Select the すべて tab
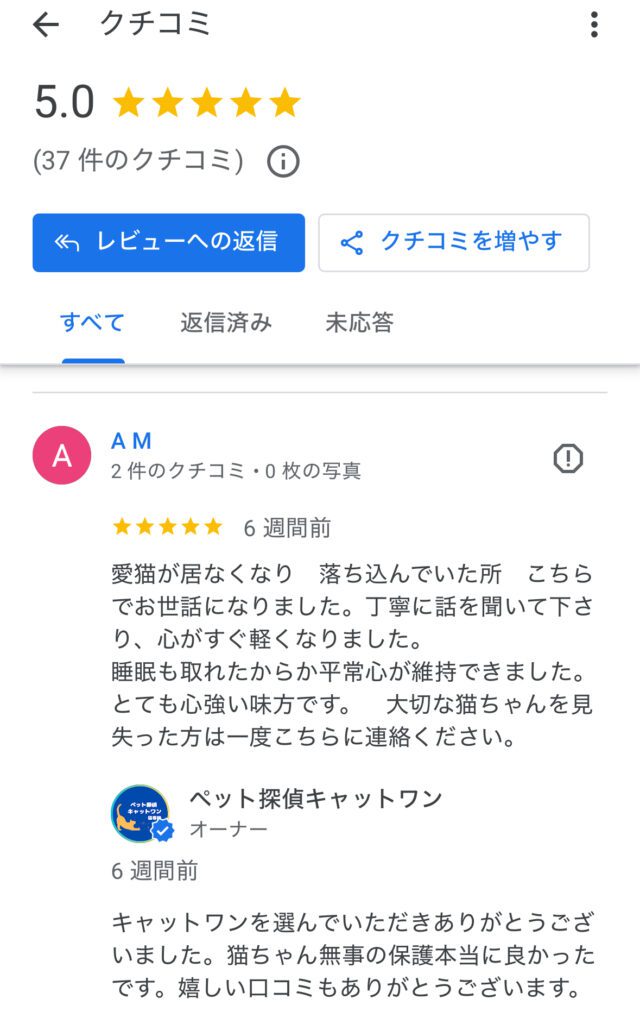This screenshot has height=1024, width=640. click(92, 322)
